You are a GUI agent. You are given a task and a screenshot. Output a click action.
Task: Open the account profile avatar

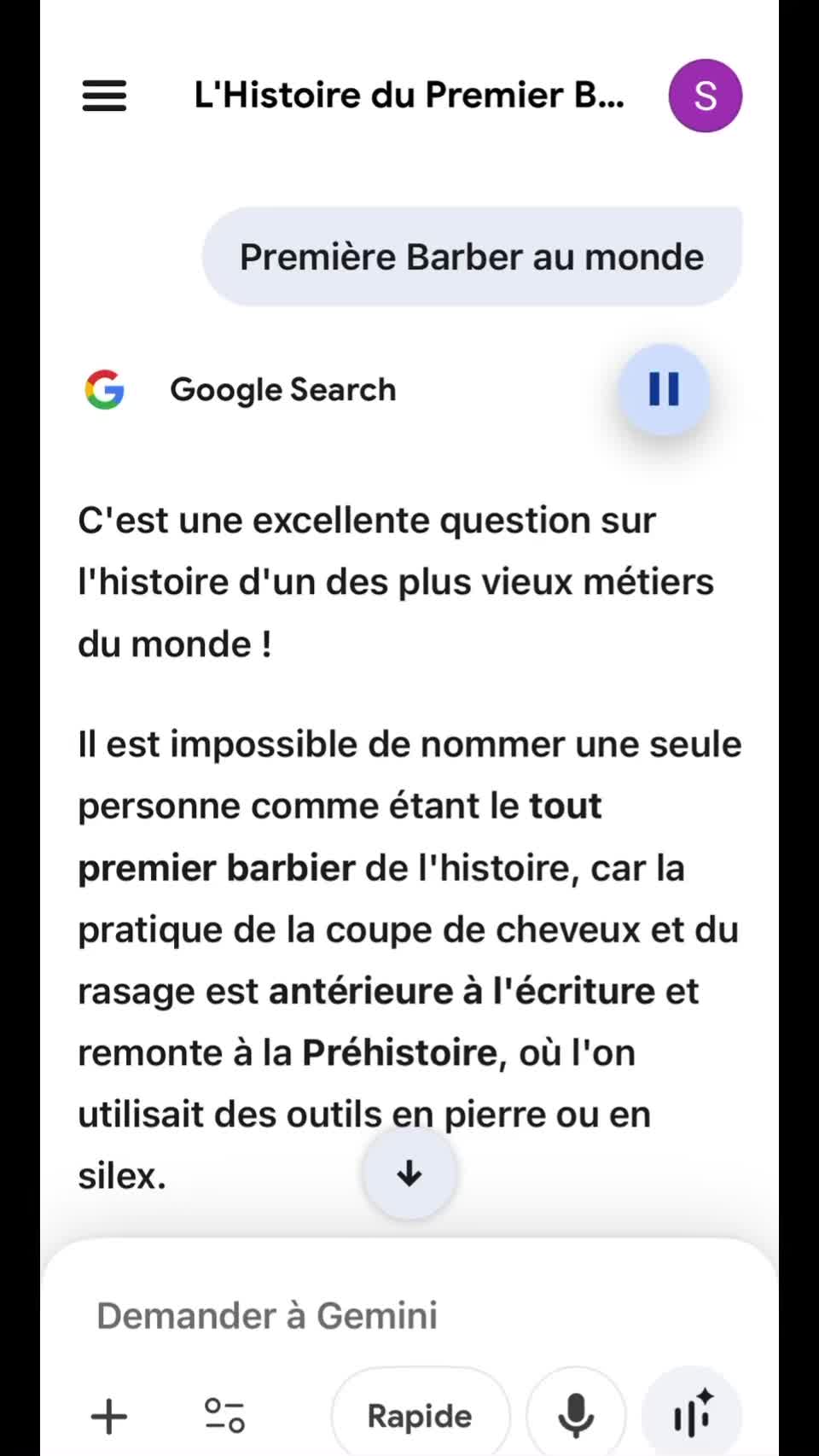(705, 96)
